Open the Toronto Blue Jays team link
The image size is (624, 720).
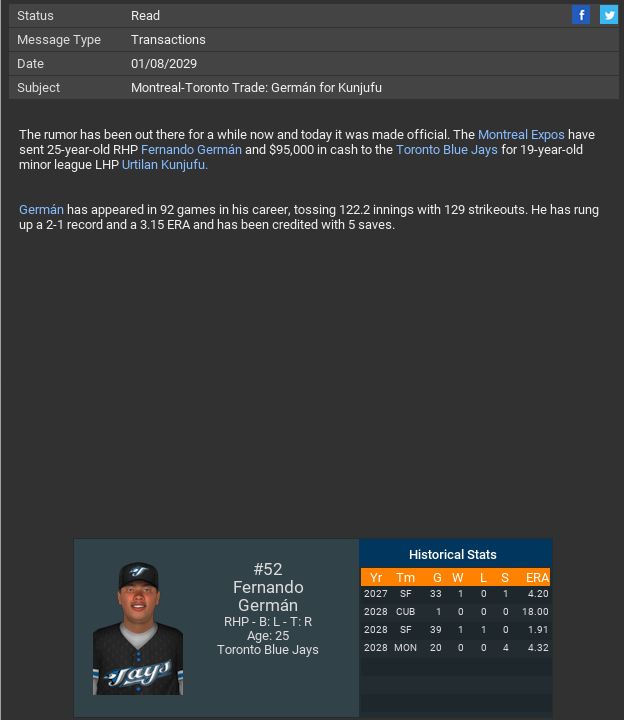(446, 150)
